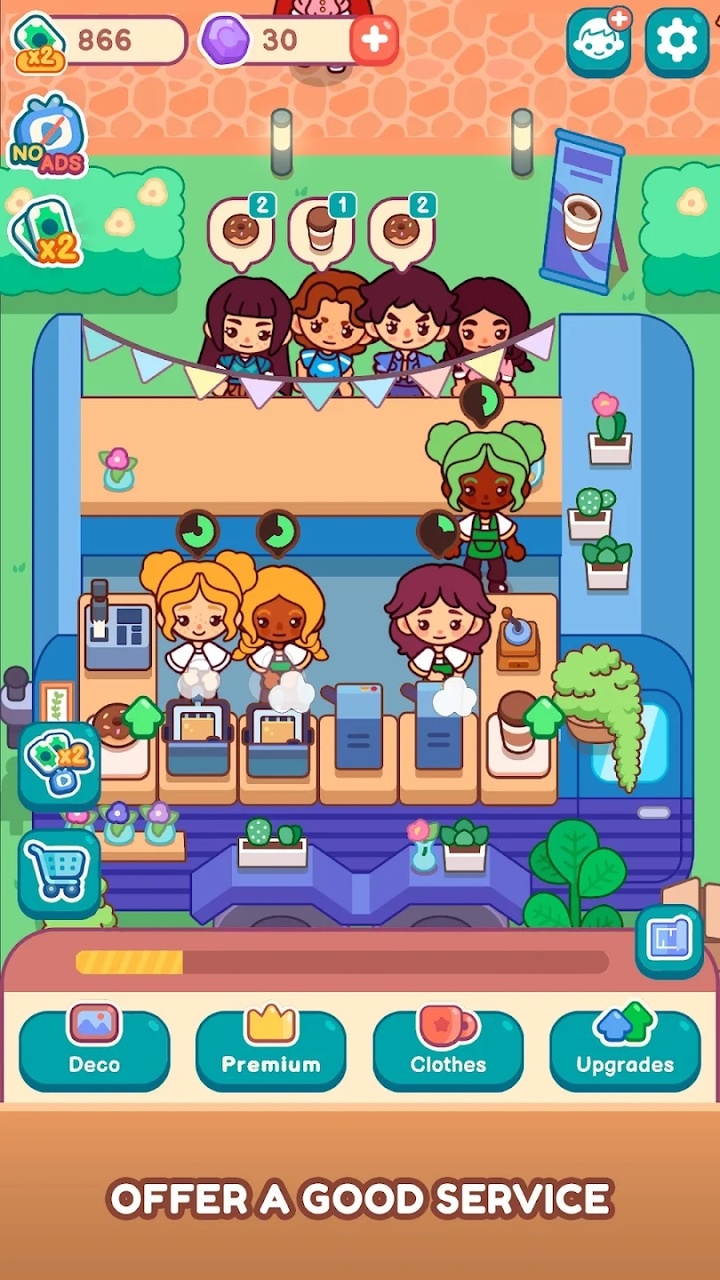The width and height of the screenshot is (720, 1280).
Task: Open the blueprint layout button
Action: (x=669, y=941)
